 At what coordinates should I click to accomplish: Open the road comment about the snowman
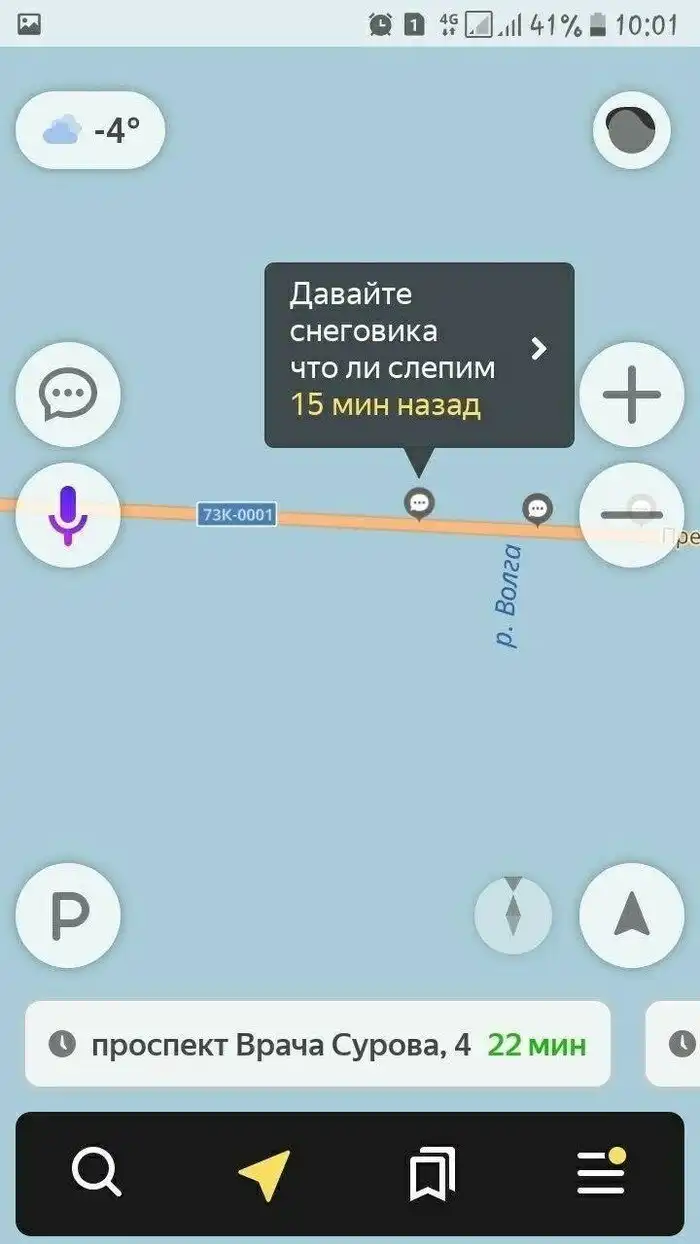419,354
